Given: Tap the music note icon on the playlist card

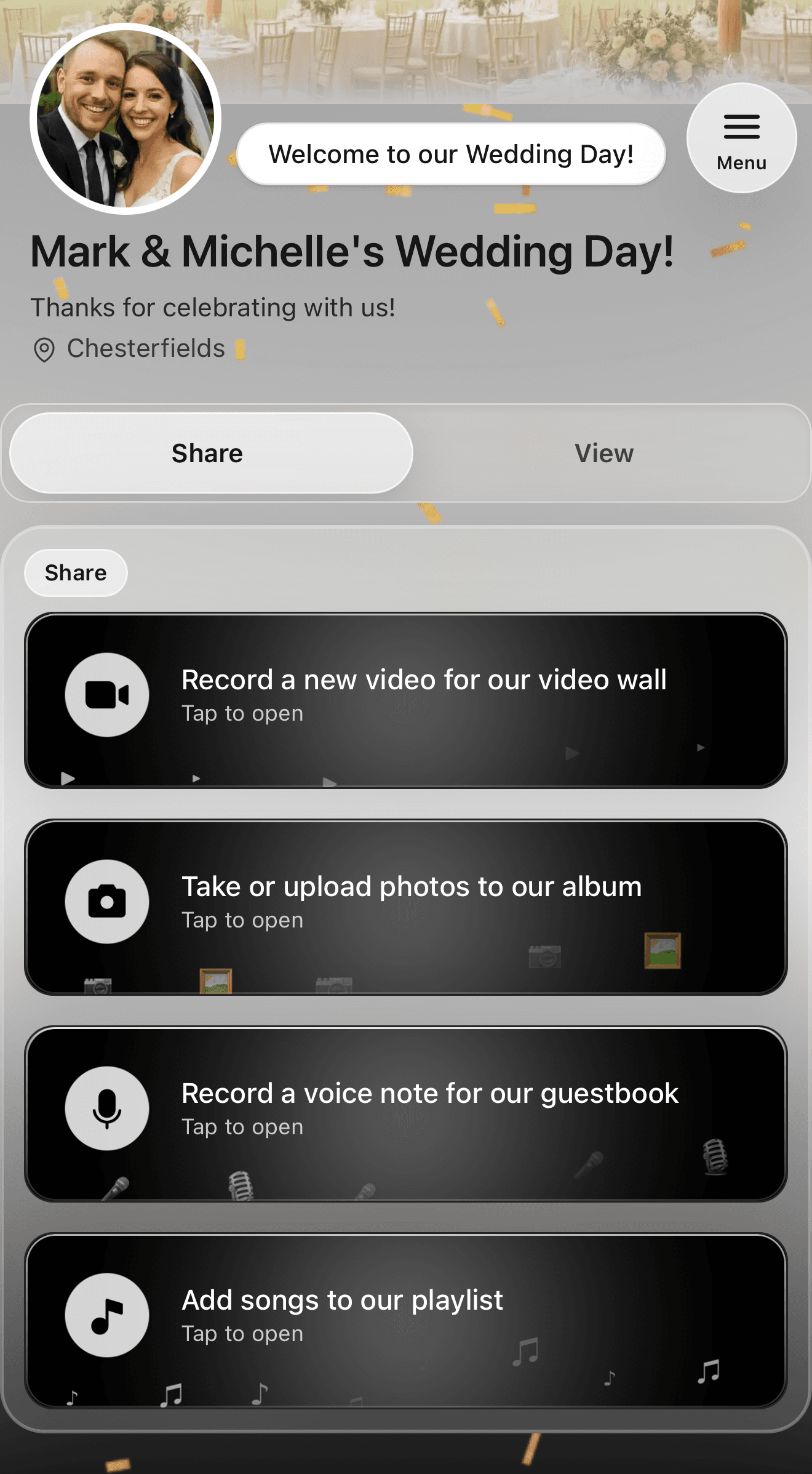Looking at the screenshot, I should point(106,1315).
